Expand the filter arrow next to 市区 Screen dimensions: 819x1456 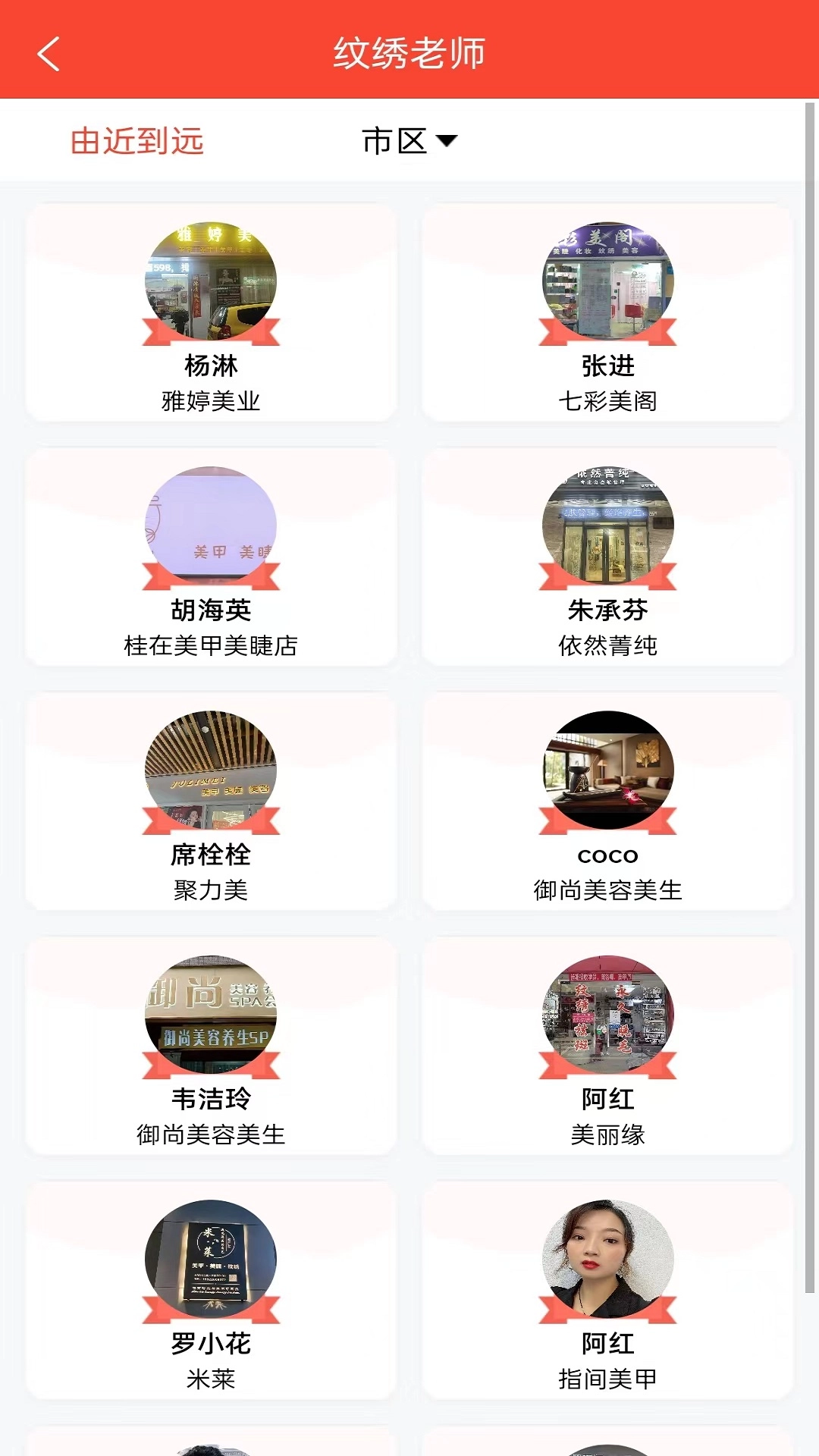tap(449, 141)
